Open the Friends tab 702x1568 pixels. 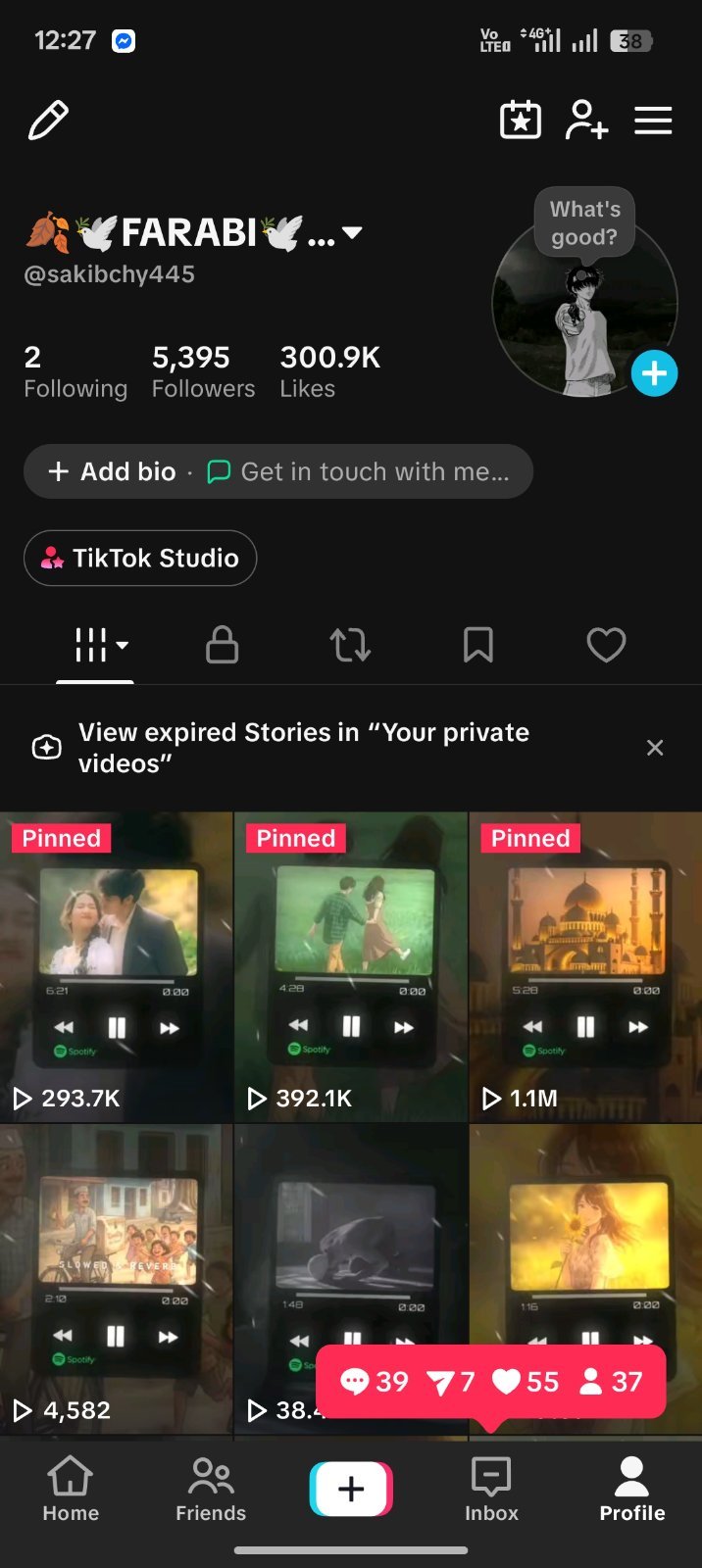[211, 1489]
